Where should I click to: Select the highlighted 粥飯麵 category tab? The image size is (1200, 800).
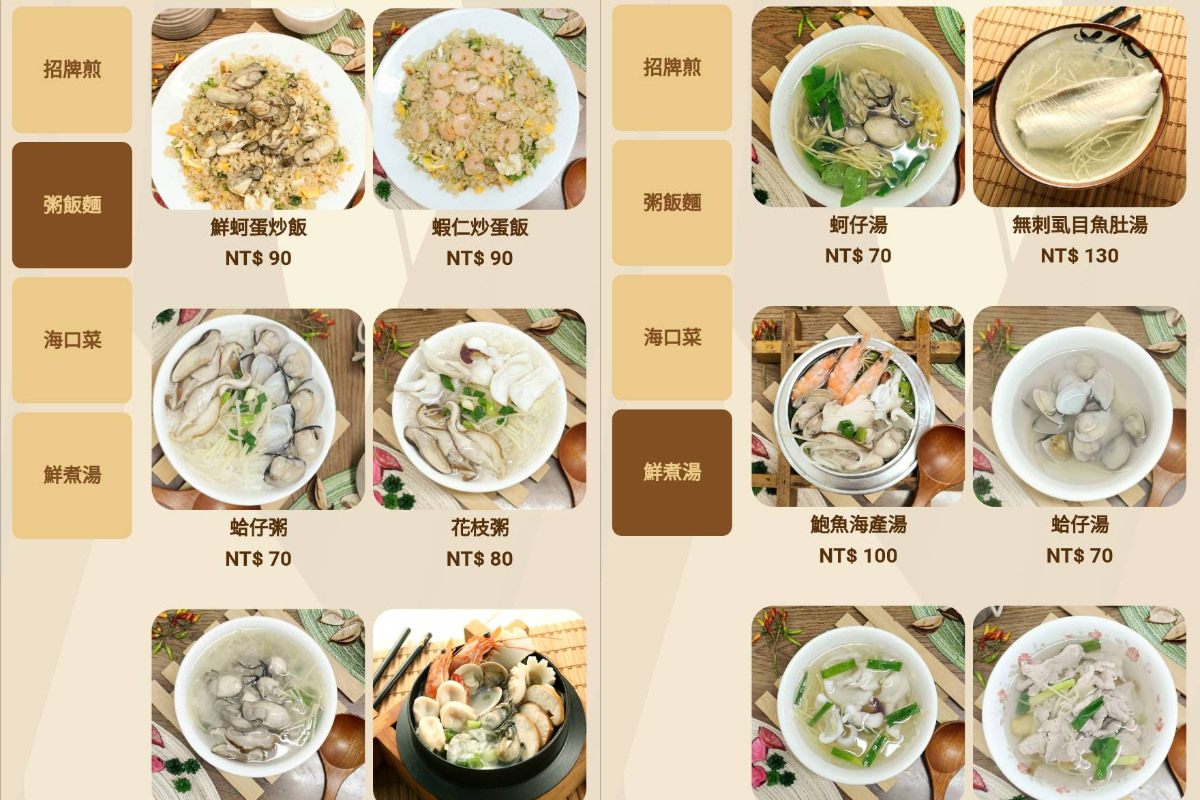(72, 205)
